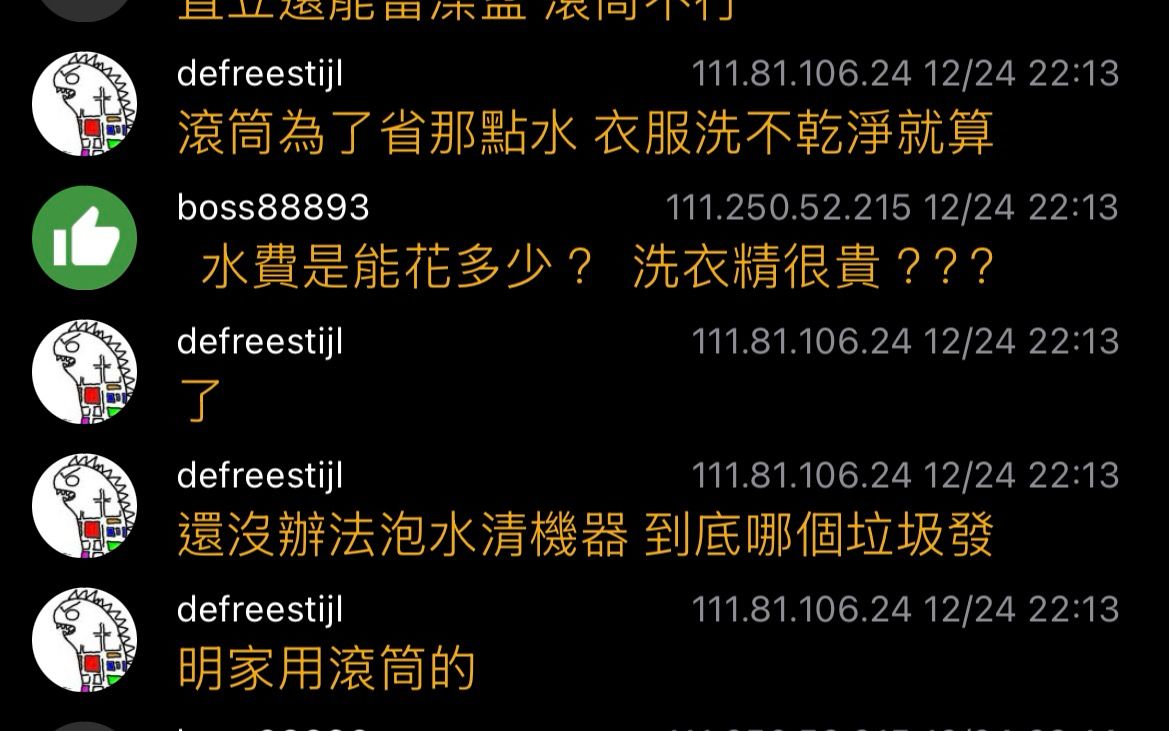
Task: Select defreestijl's comment 還沒辦法泡水清機器
Action: (x=585, y=535)
